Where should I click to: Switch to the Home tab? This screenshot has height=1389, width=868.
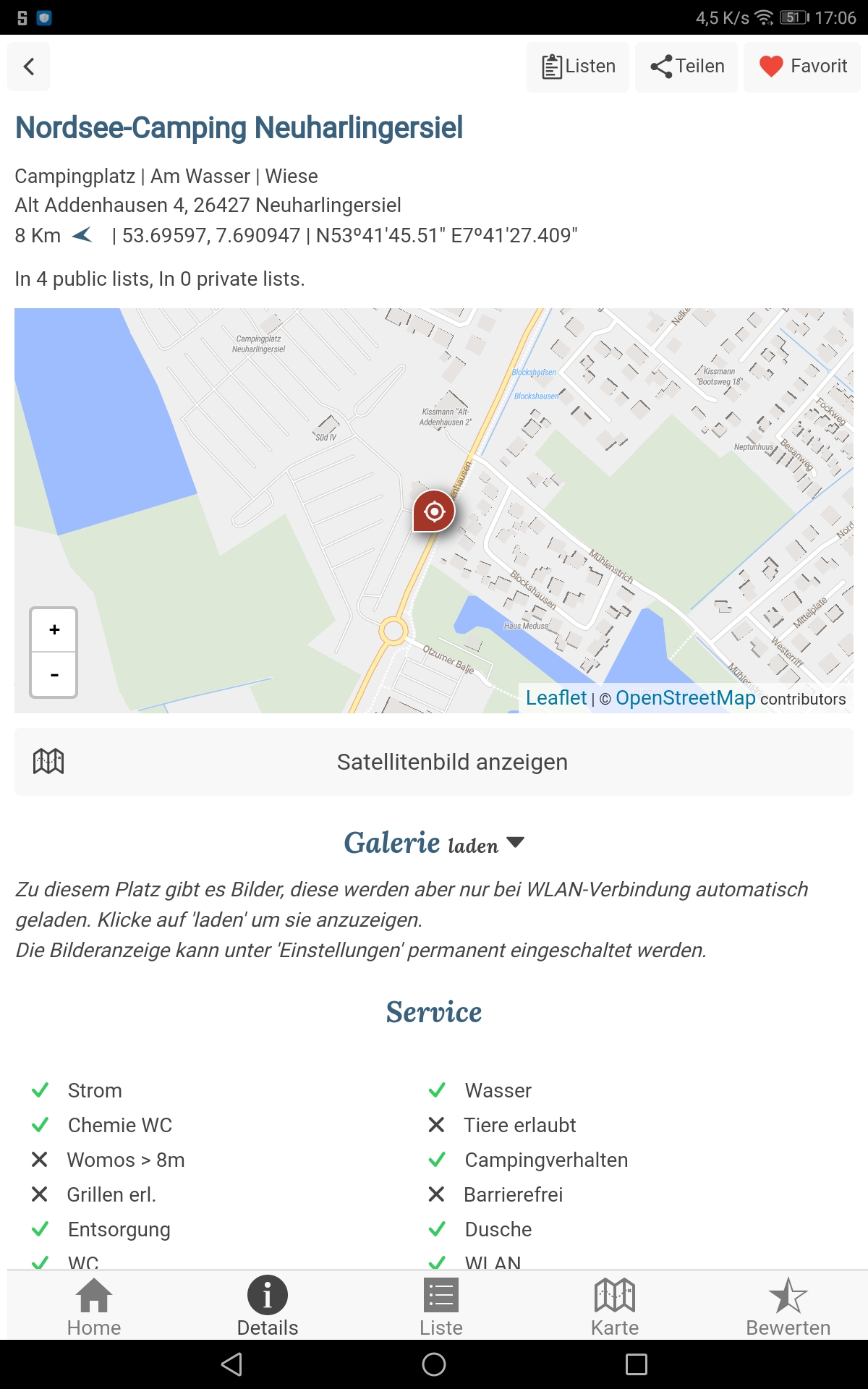[94, 1307]
